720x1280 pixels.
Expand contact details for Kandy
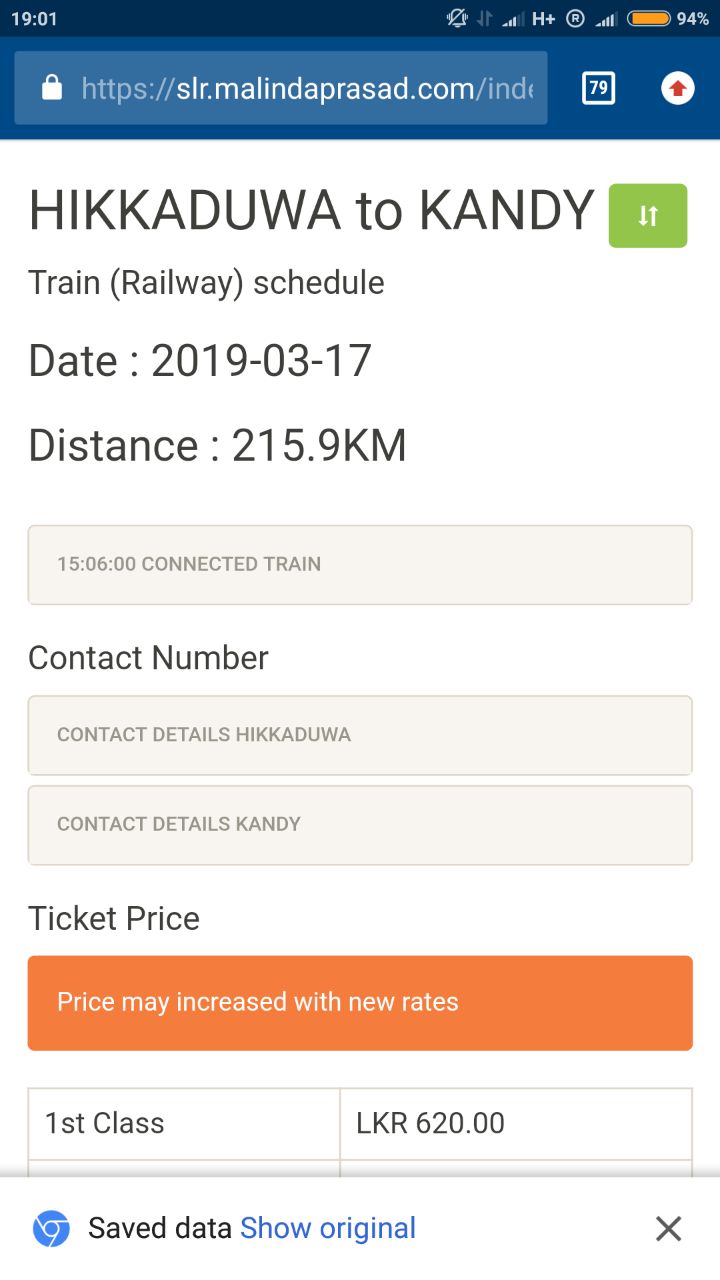coord(360,825)
